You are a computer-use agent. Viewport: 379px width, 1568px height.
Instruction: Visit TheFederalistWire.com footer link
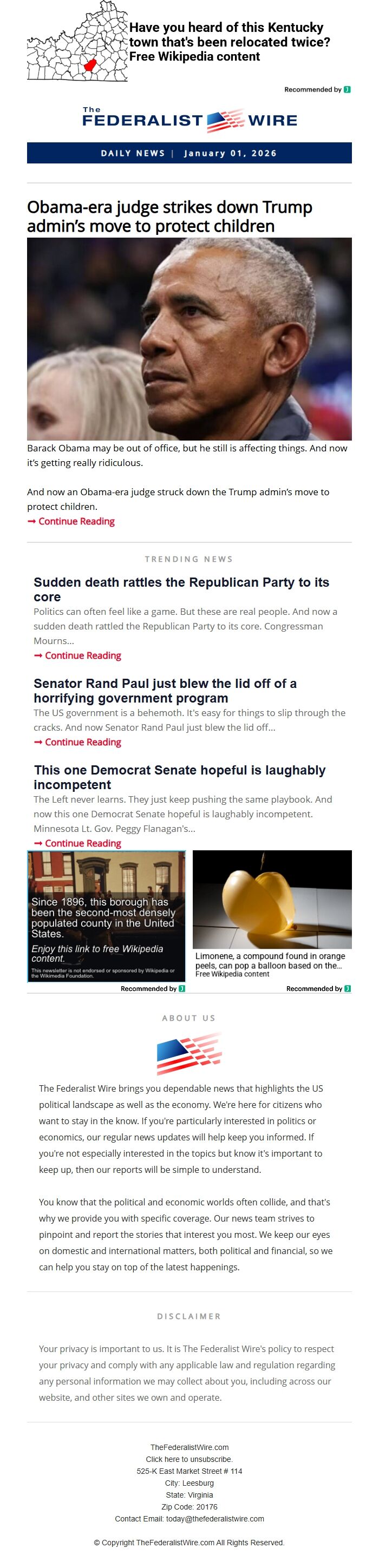click(x=189, y=1447)
